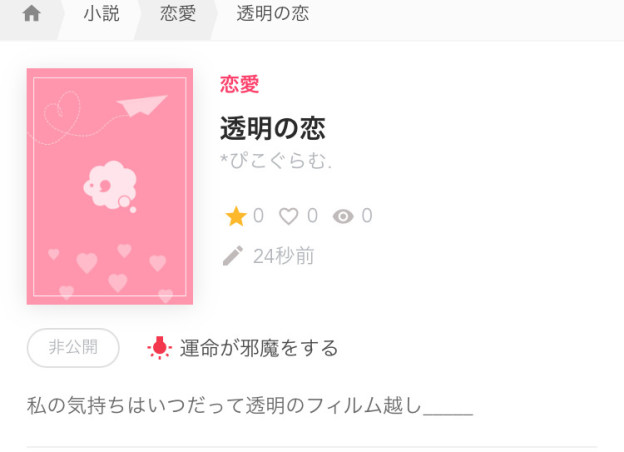Open the 小説 breadcrumb

(x=102, y=14)
